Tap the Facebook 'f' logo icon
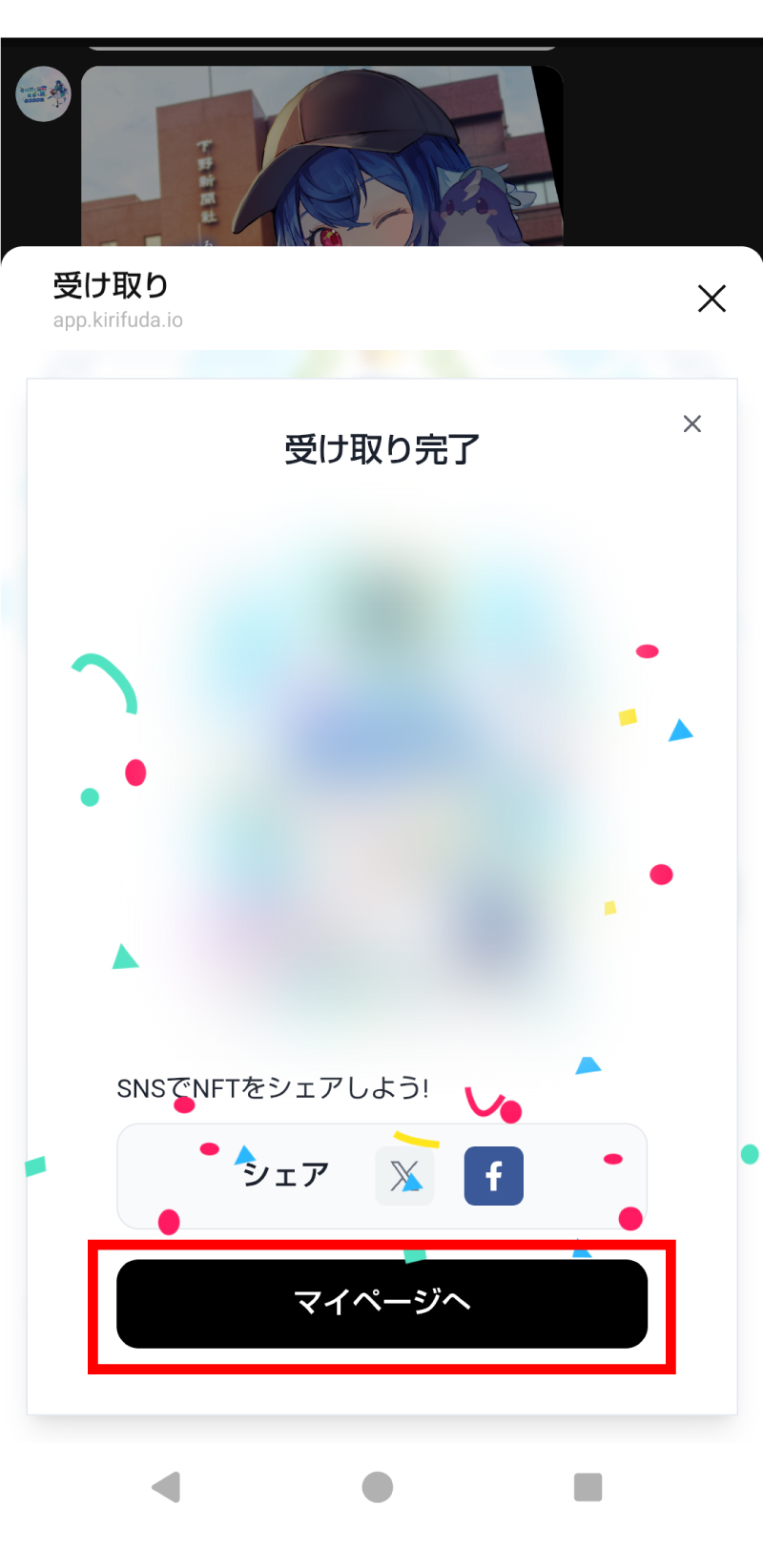 (493, 1176)
